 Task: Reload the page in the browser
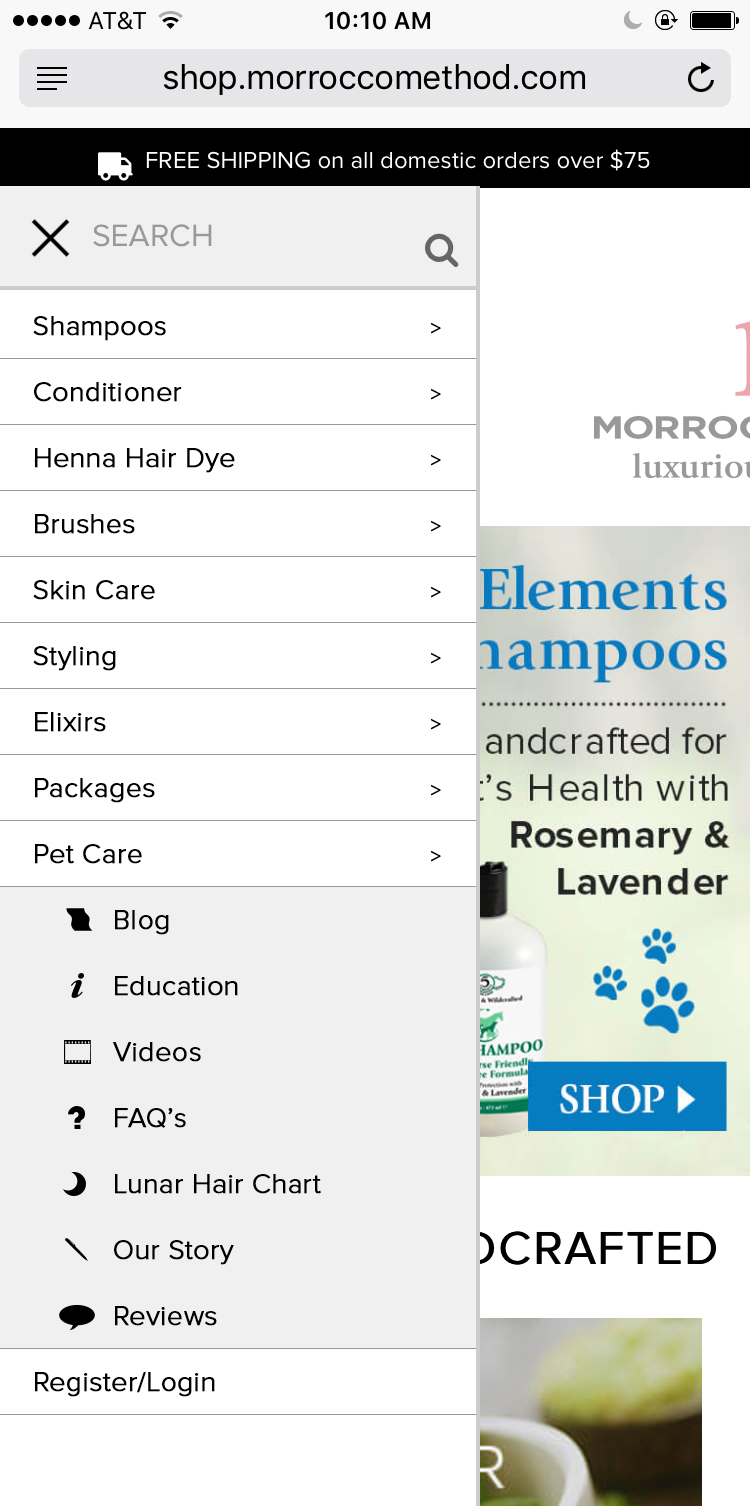pyautogui.click(x=701, y=78)
